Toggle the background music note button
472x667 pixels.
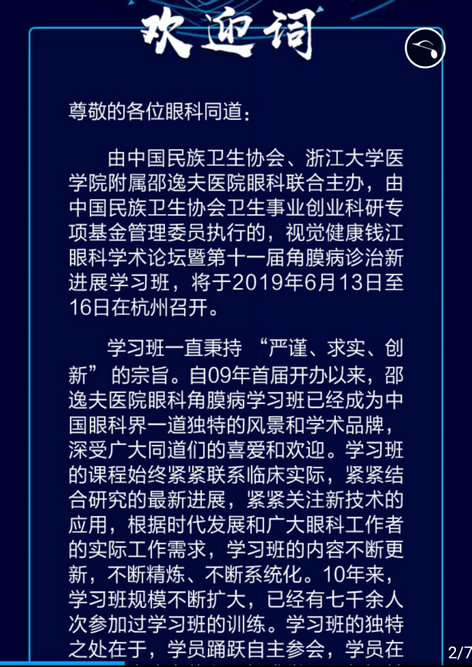pos(425,48)
